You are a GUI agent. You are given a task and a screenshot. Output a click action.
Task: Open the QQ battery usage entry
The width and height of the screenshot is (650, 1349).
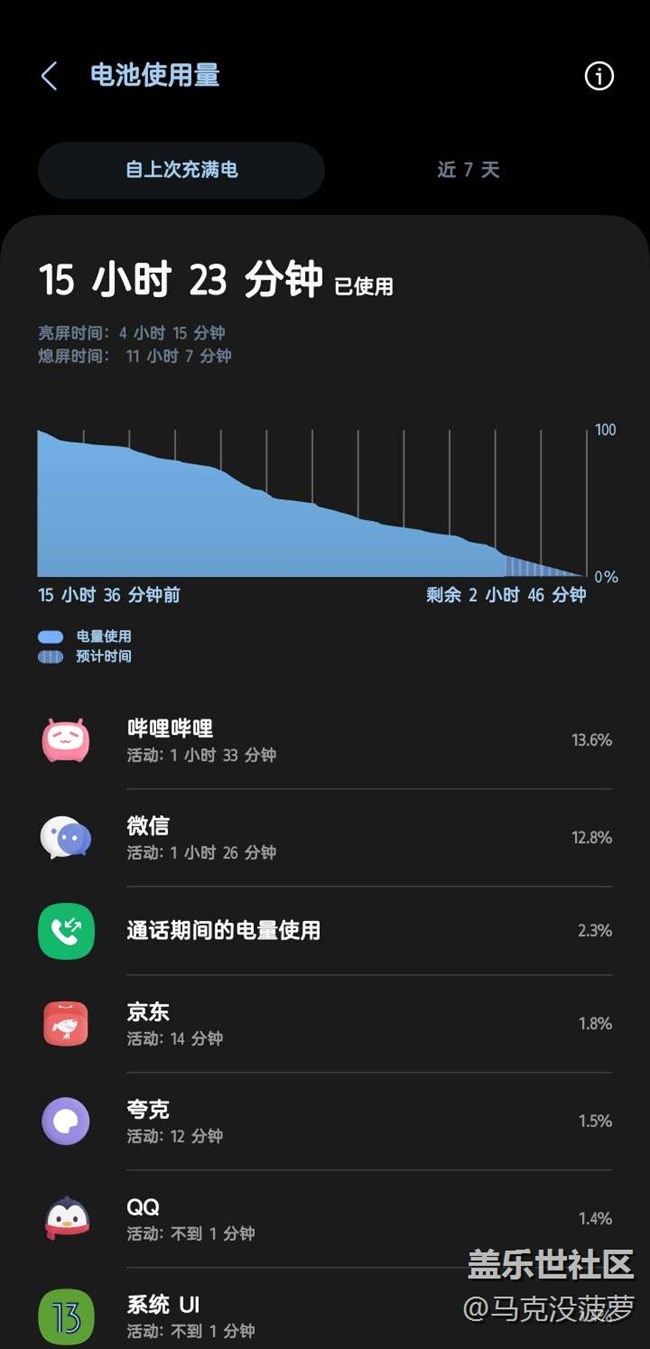325,1218
